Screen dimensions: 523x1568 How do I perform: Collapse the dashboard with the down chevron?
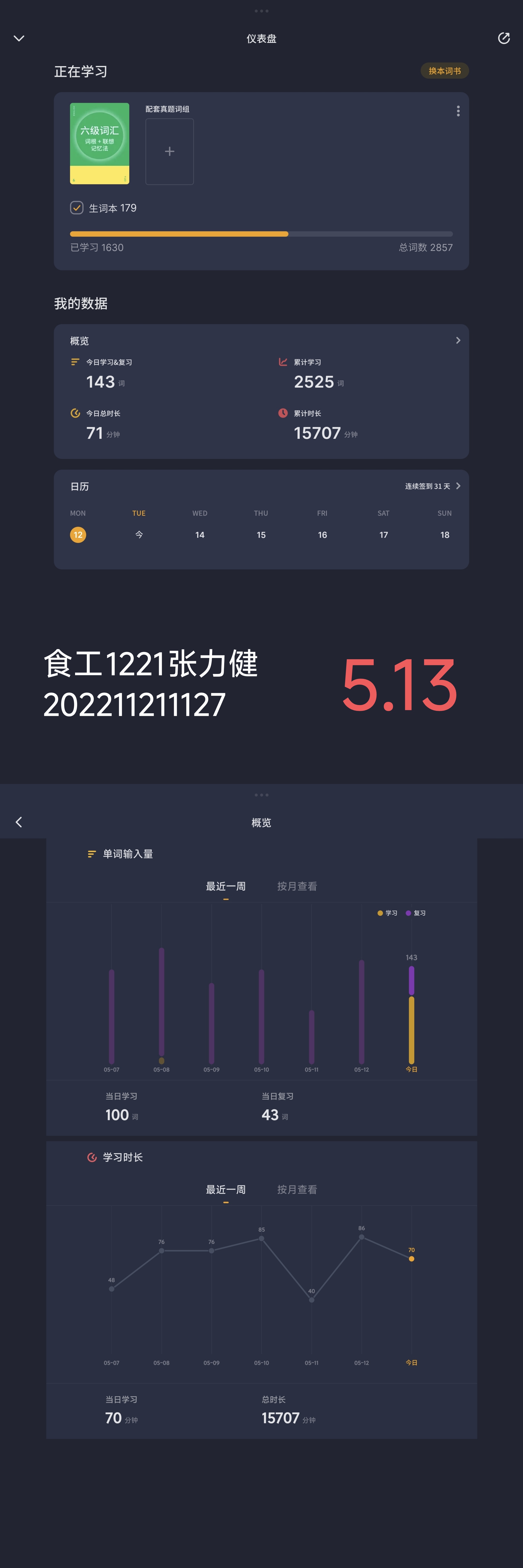click(19, 38)
